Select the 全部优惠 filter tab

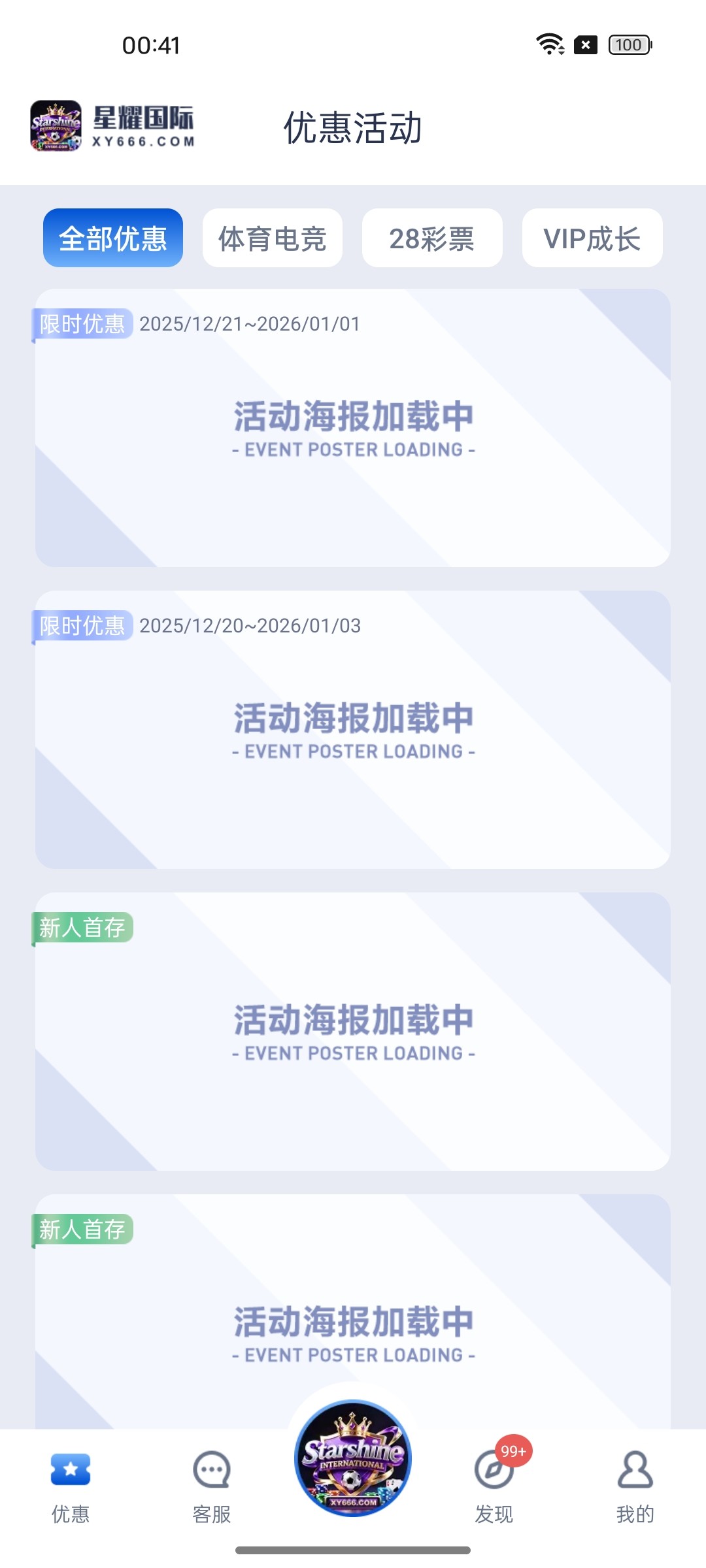[x=113, y=238]
